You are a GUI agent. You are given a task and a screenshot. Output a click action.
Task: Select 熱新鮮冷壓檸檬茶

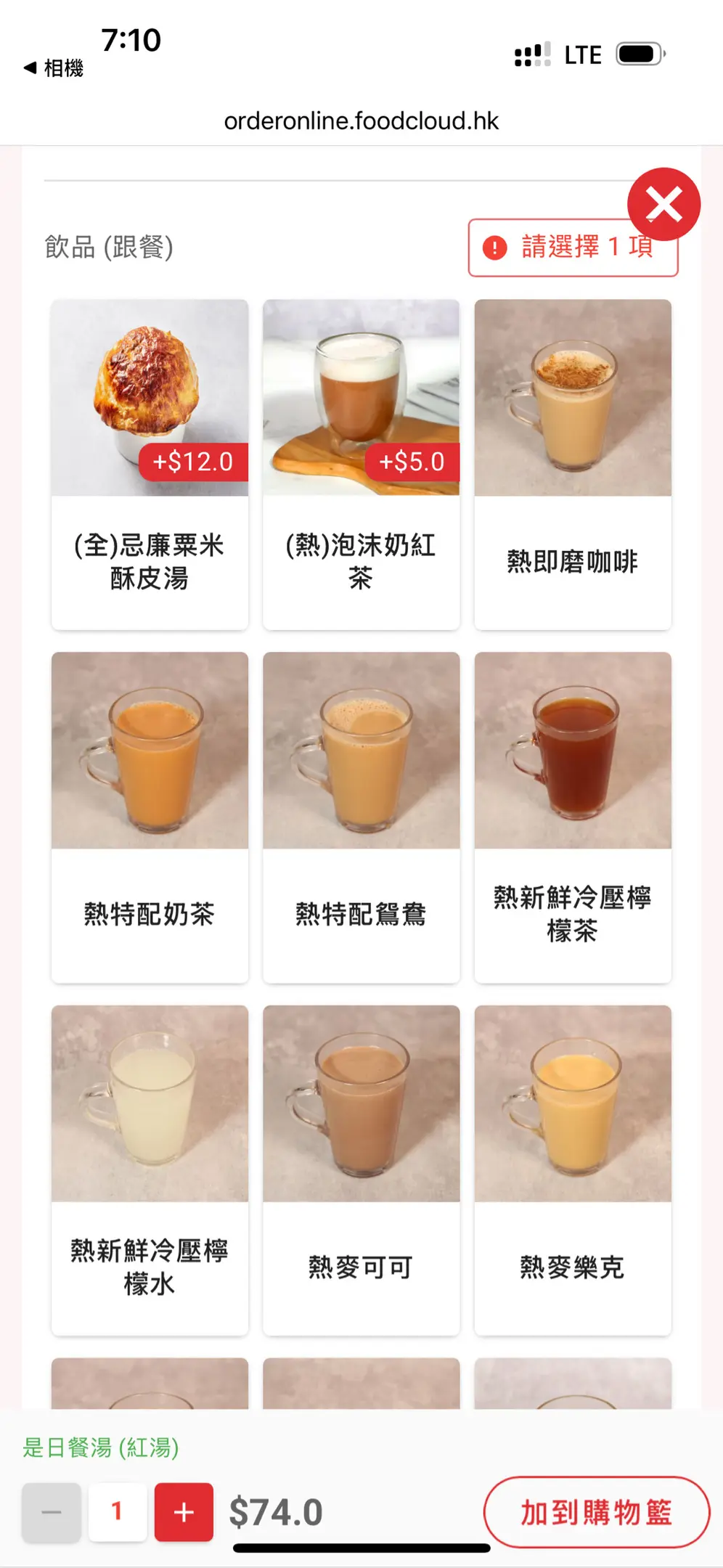pyautogui.click(x=573, y=817)
